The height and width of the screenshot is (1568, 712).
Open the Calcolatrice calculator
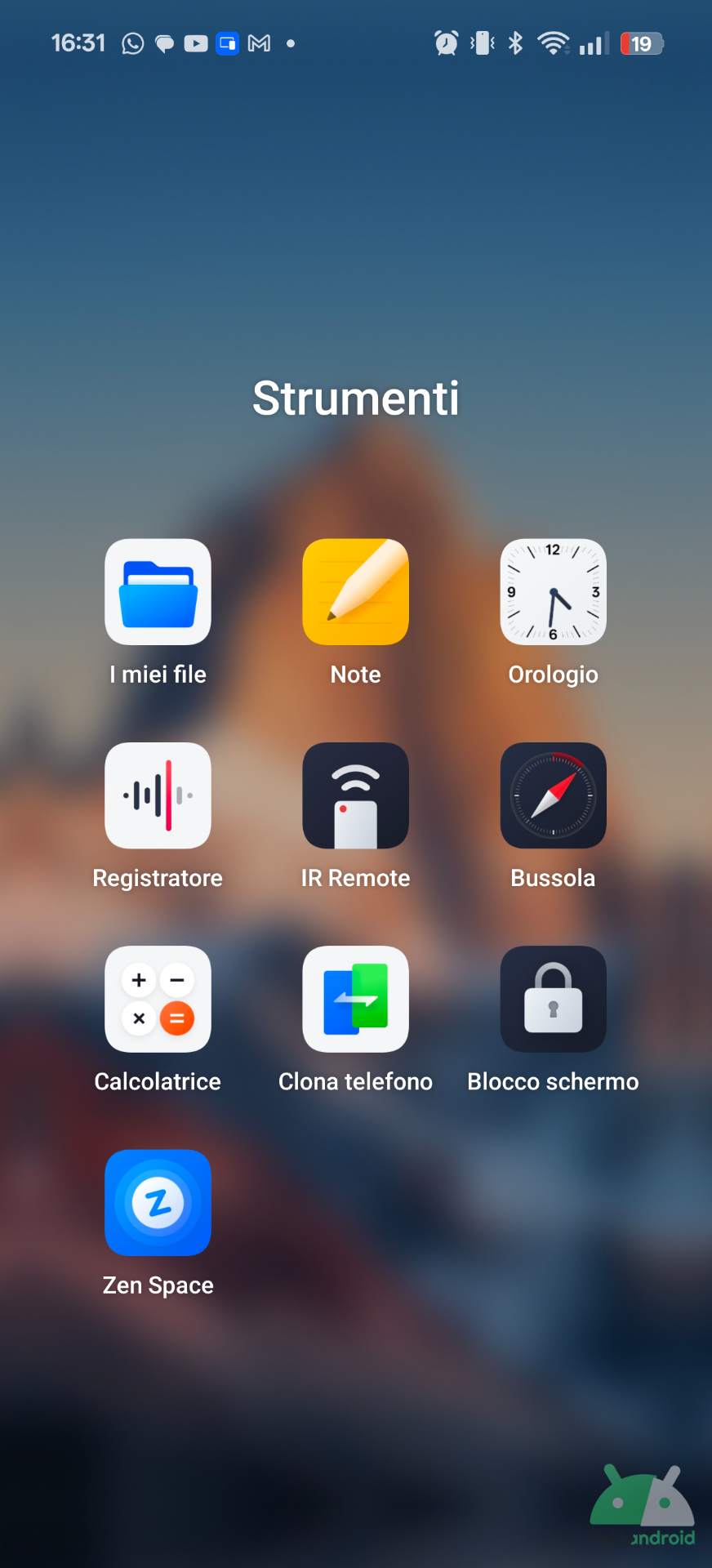pos(158,999)
